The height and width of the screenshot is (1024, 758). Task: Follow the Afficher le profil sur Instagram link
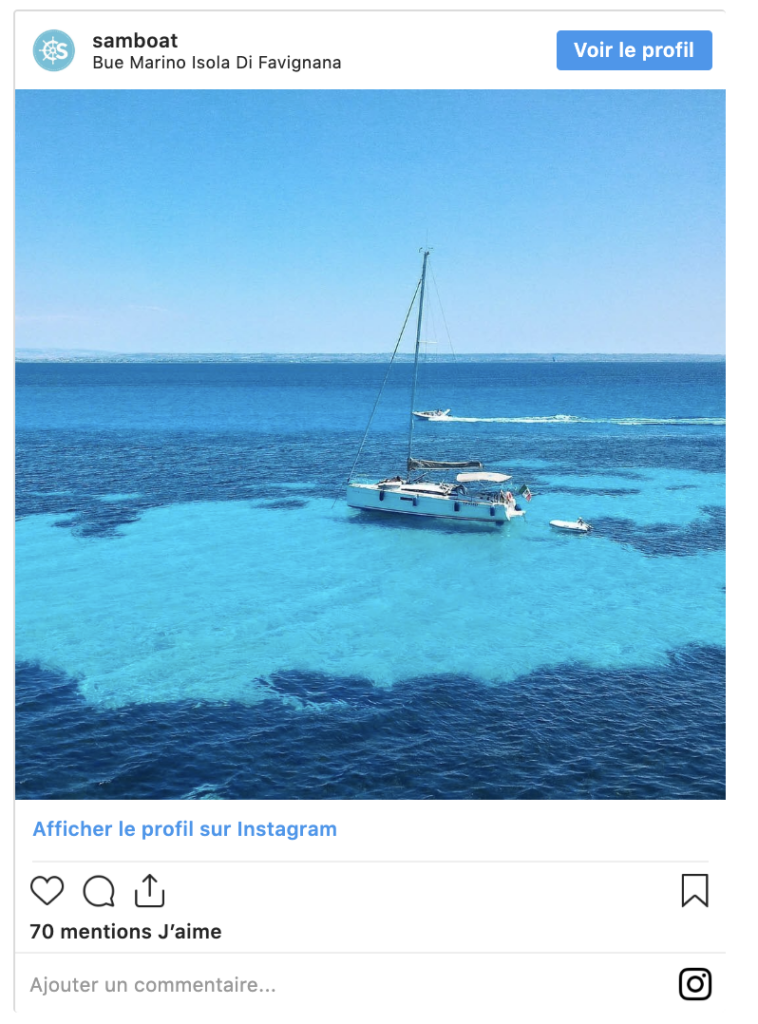click(185, 829)
